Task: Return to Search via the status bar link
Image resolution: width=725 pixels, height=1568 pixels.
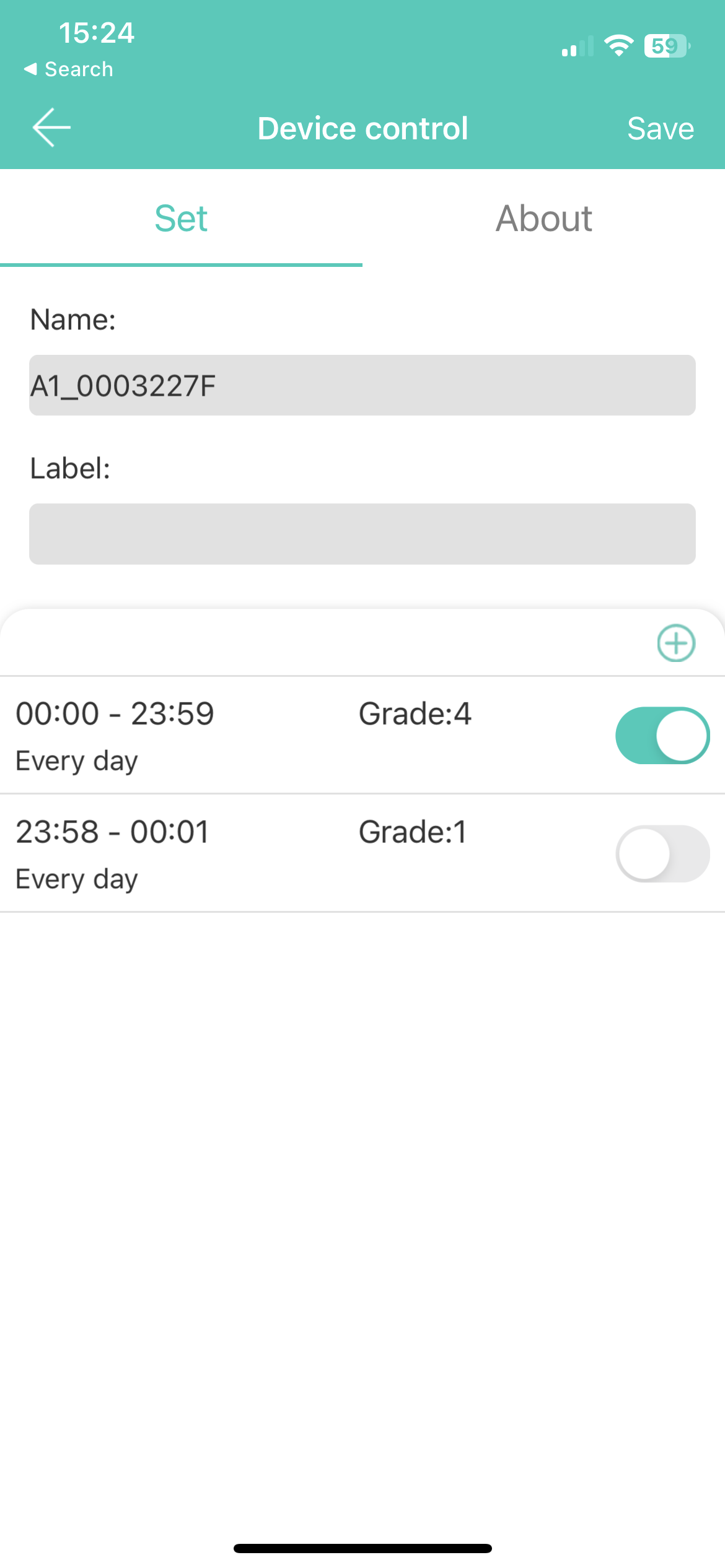Action: click(68, 69)
